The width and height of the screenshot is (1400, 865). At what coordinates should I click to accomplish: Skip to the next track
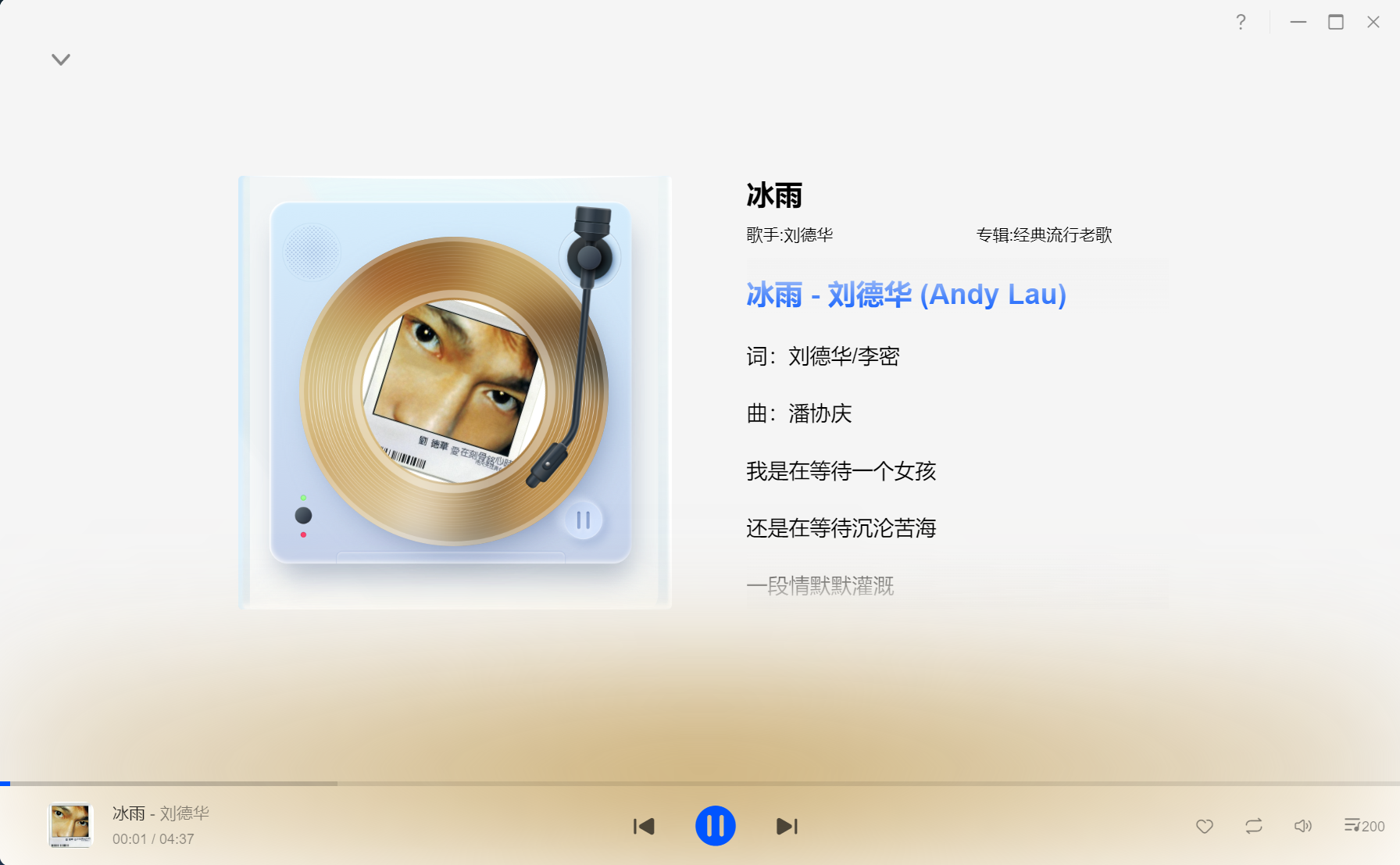pos(787,826)
